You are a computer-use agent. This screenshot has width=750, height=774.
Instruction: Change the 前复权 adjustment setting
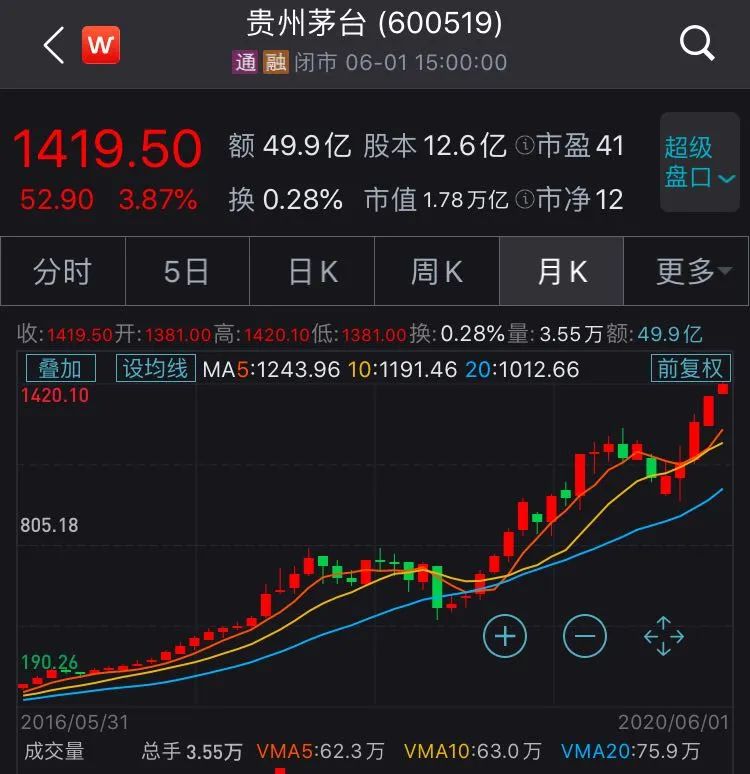coord(689,368)
